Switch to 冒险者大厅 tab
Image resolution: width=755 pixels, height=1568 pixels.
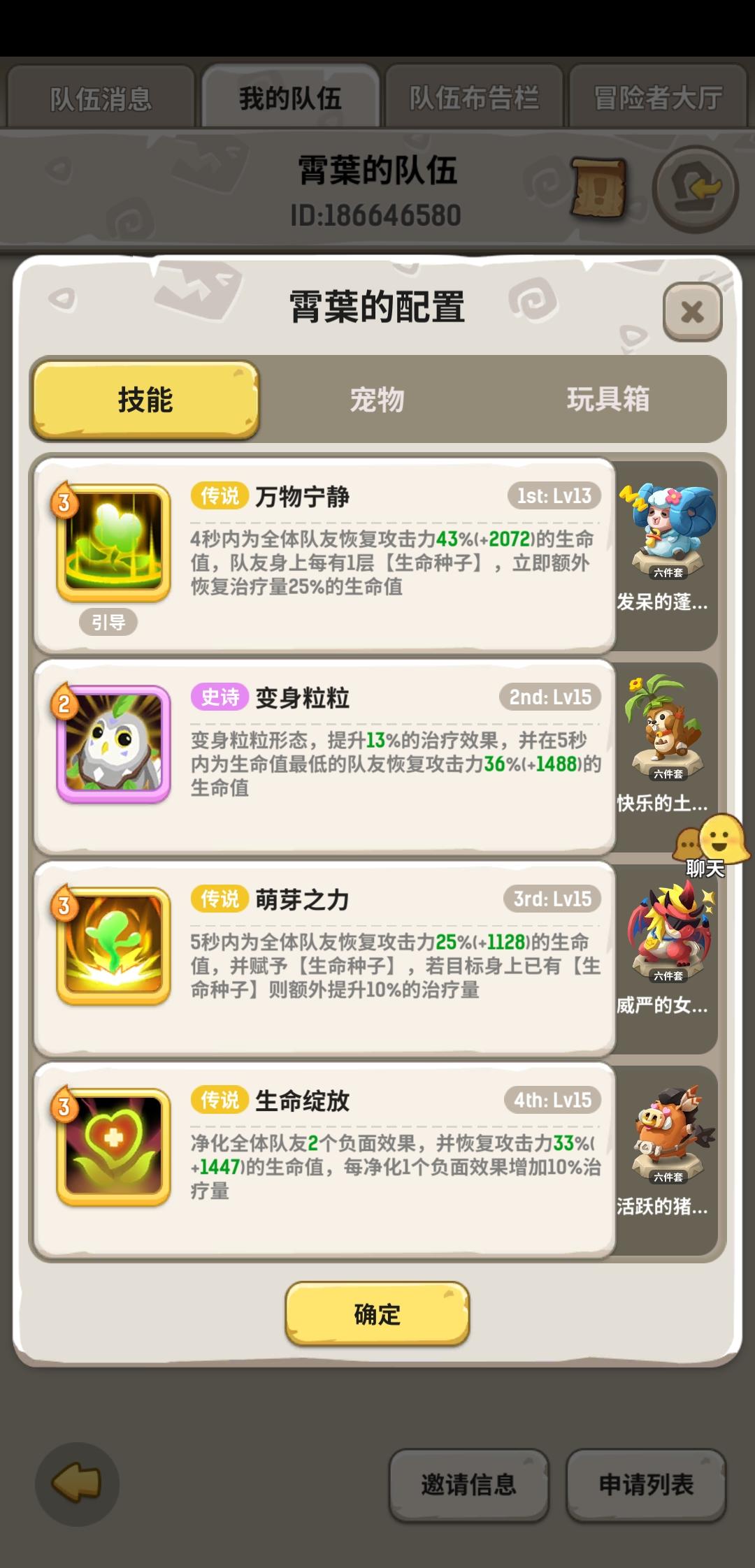click(658, 96)
